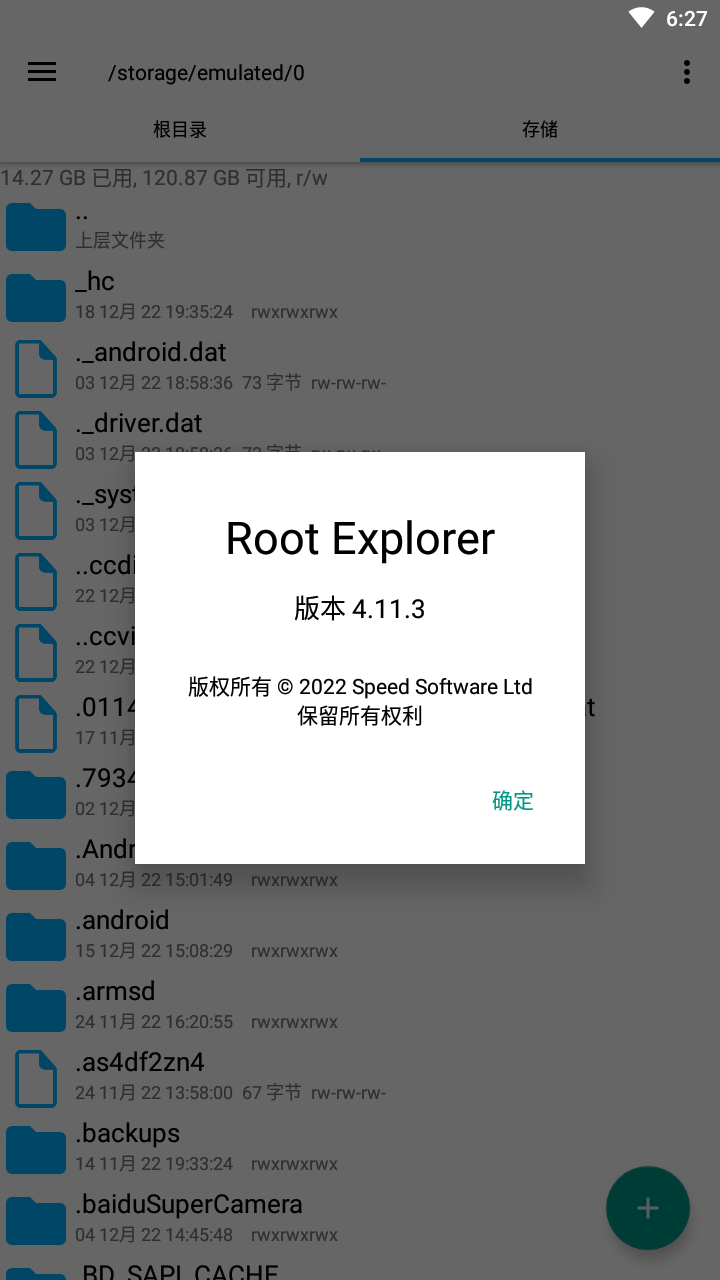Open the .android folder
Image resolution: width=720 pixels, height=1280 pixels.
(x=360, y=935)
